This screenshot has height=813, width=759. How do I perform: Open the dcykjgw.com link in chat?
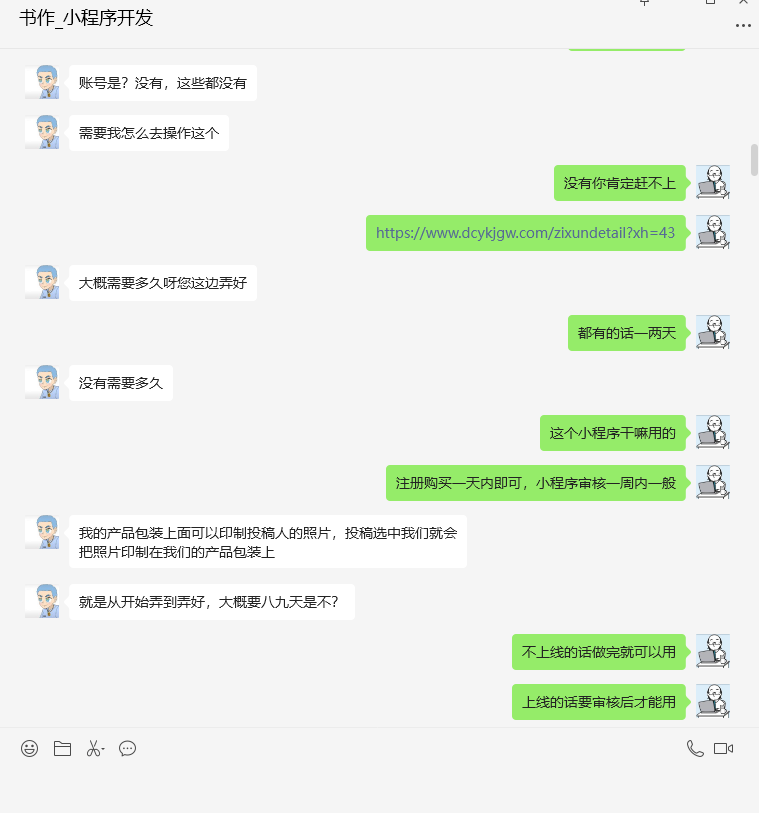click(x=525, y=233)
